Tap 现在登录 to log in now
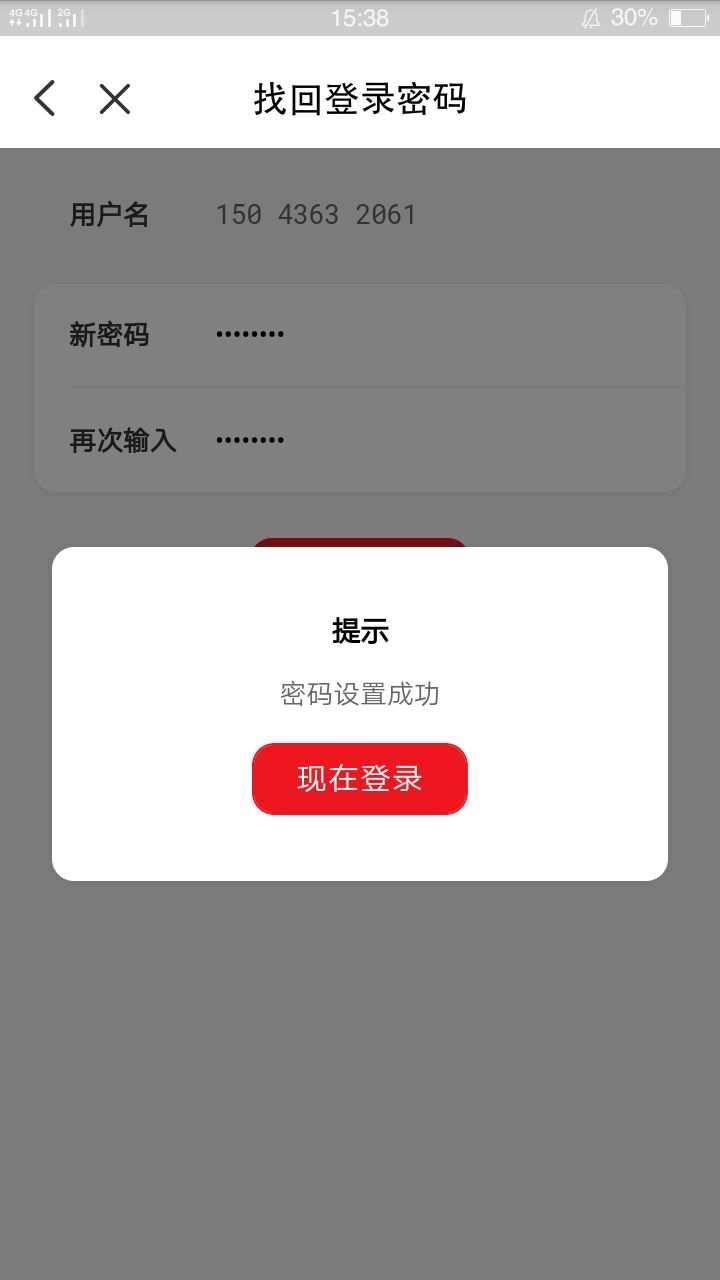This screenshot has height=1280, width=720. (360, 779)
